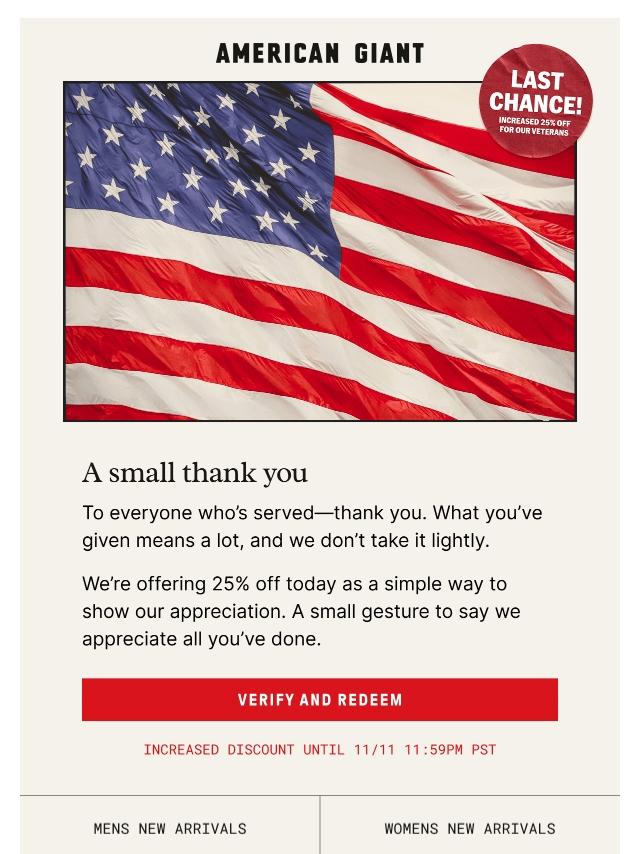
Task: Open Womens New Arrivals
Action: (469, 828)
